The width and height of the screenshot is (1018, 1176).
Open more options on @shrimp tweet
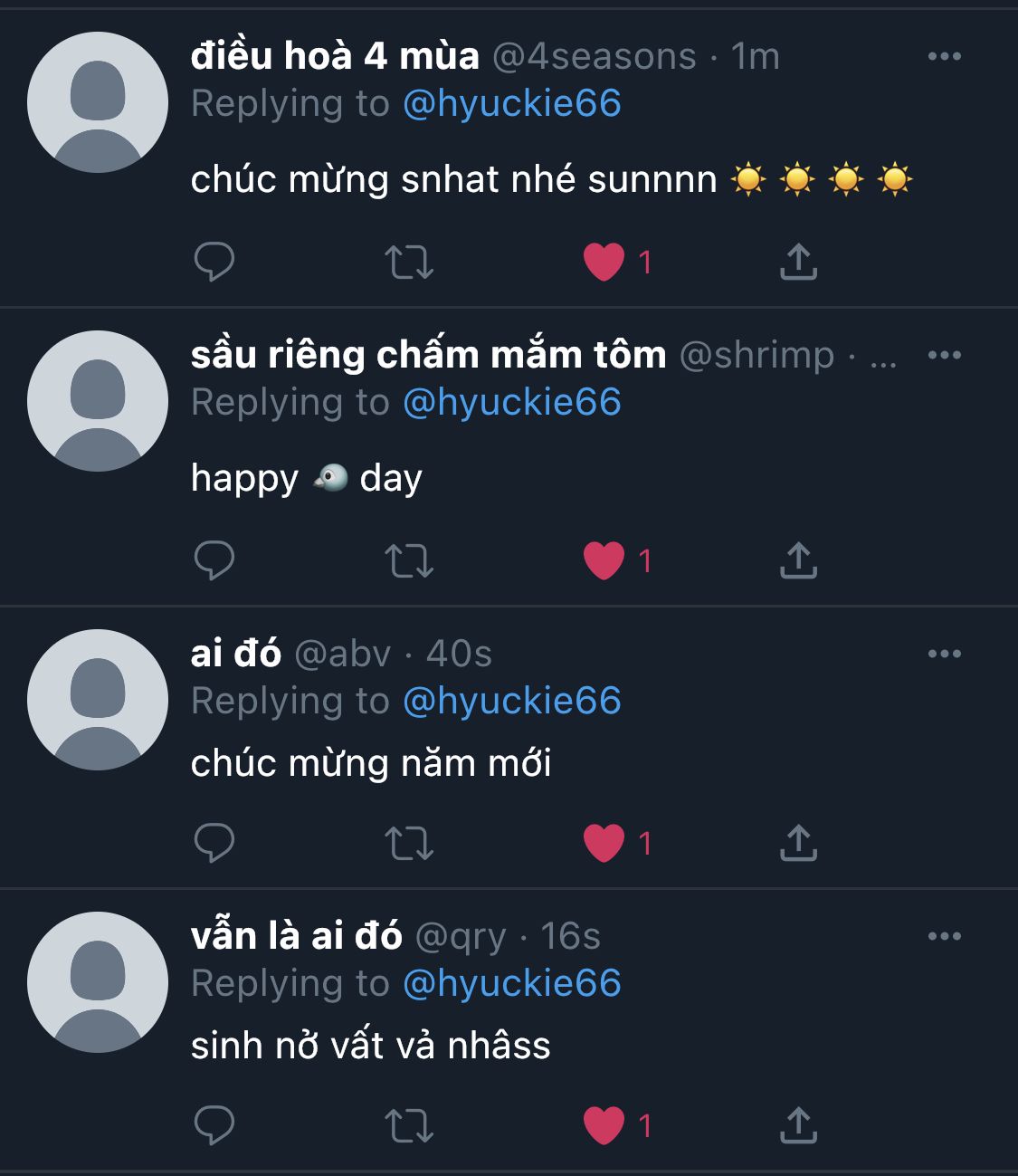tap(944, 355)
